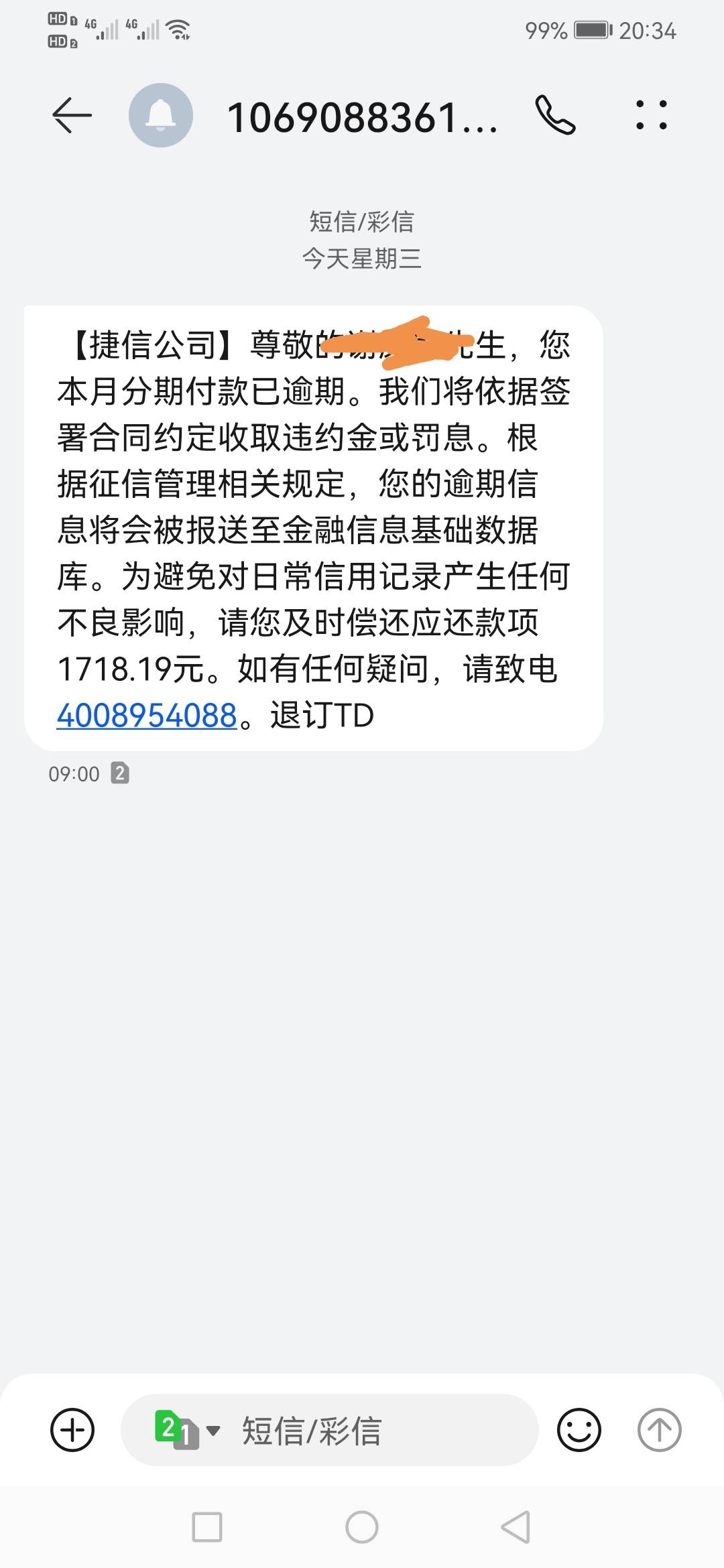Open the four-dot more options menu

652,115
